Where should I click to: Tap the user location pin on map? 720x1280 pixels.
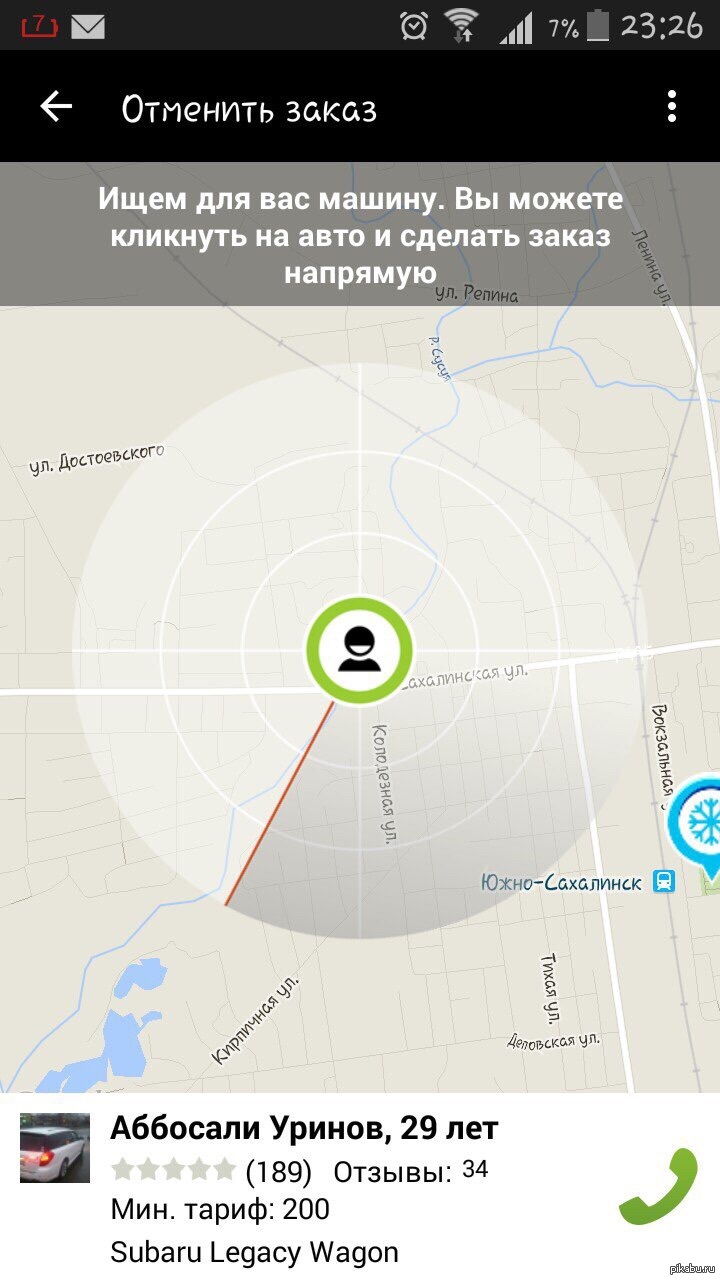[x=359, y=650]
